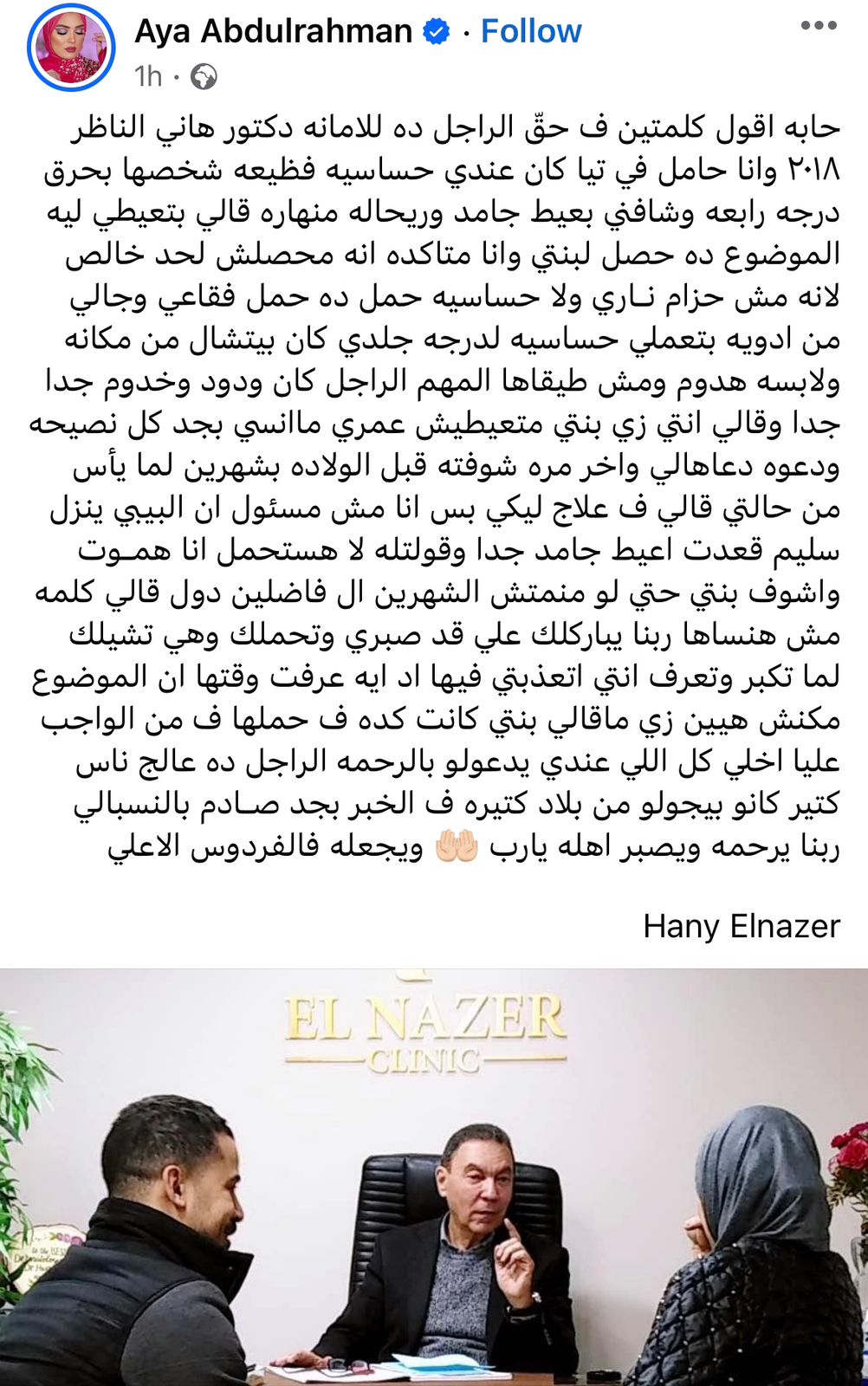Viewport: 868px width, 1386px height.
Task: Follow Aya Abdulrahman
Action: [530, 31]
